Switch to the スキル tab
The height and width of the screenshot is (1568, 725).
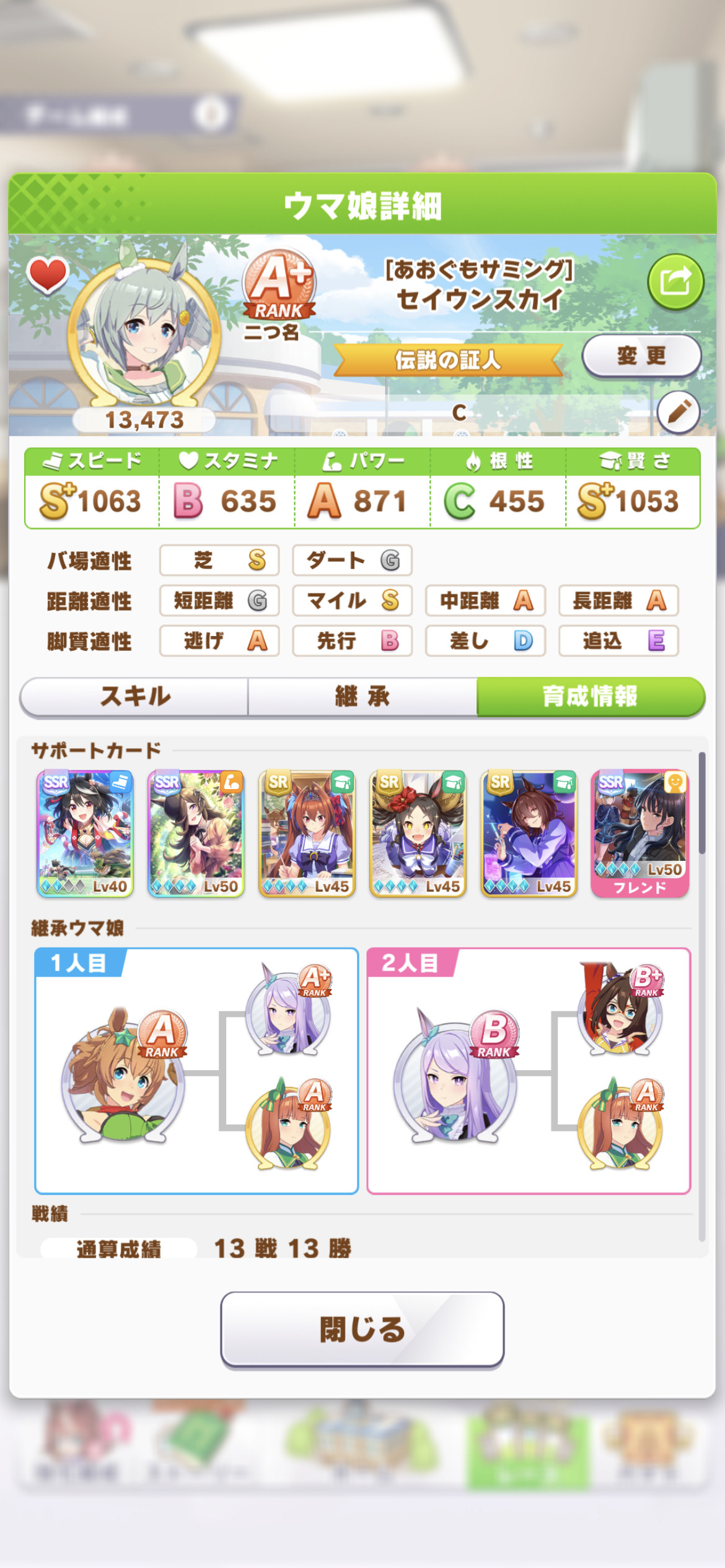coord(134,697)
